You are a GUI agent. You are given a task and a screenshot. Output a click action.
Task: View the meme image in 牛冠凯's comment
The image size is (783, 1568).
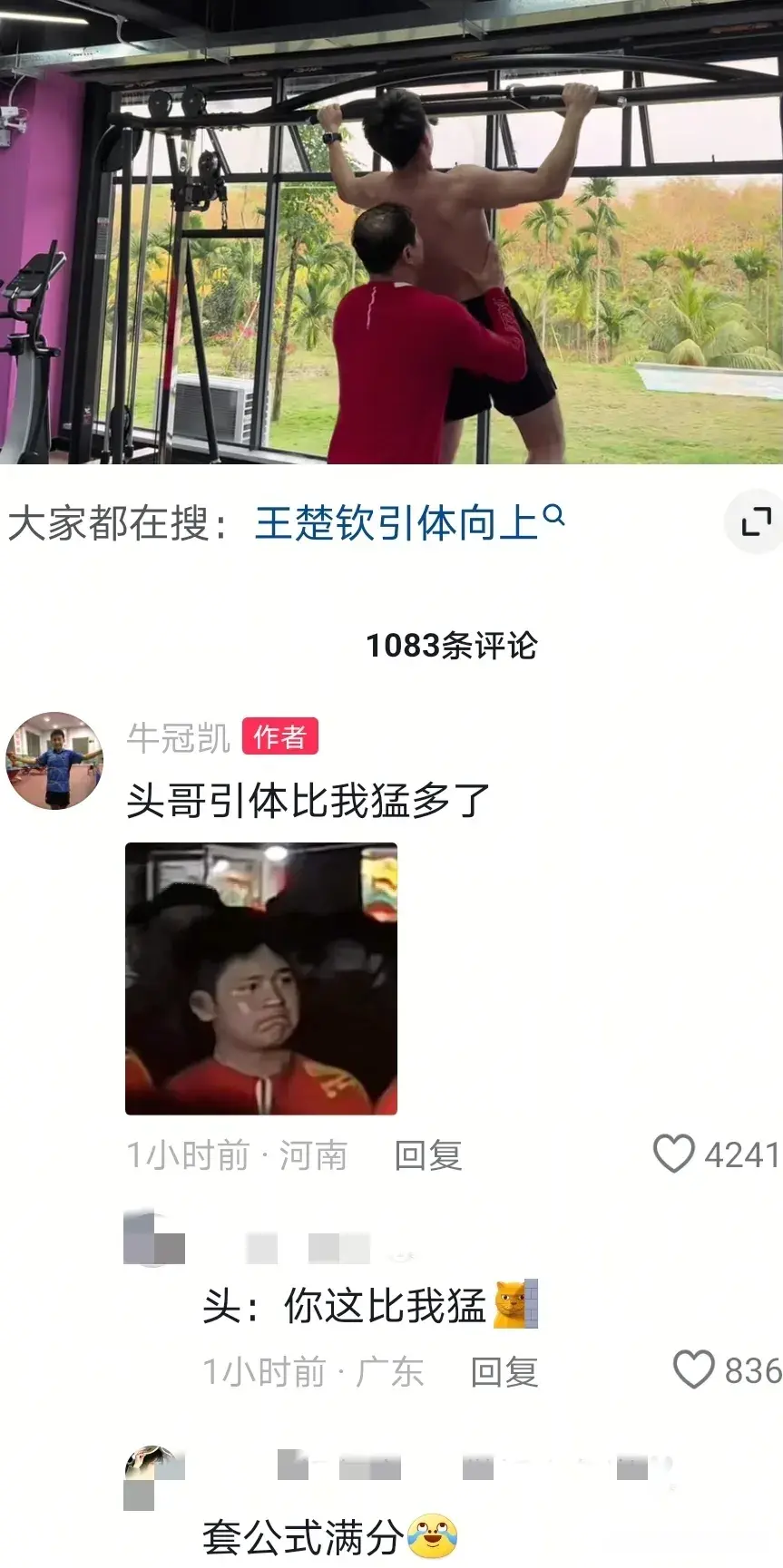coord(261,979)
